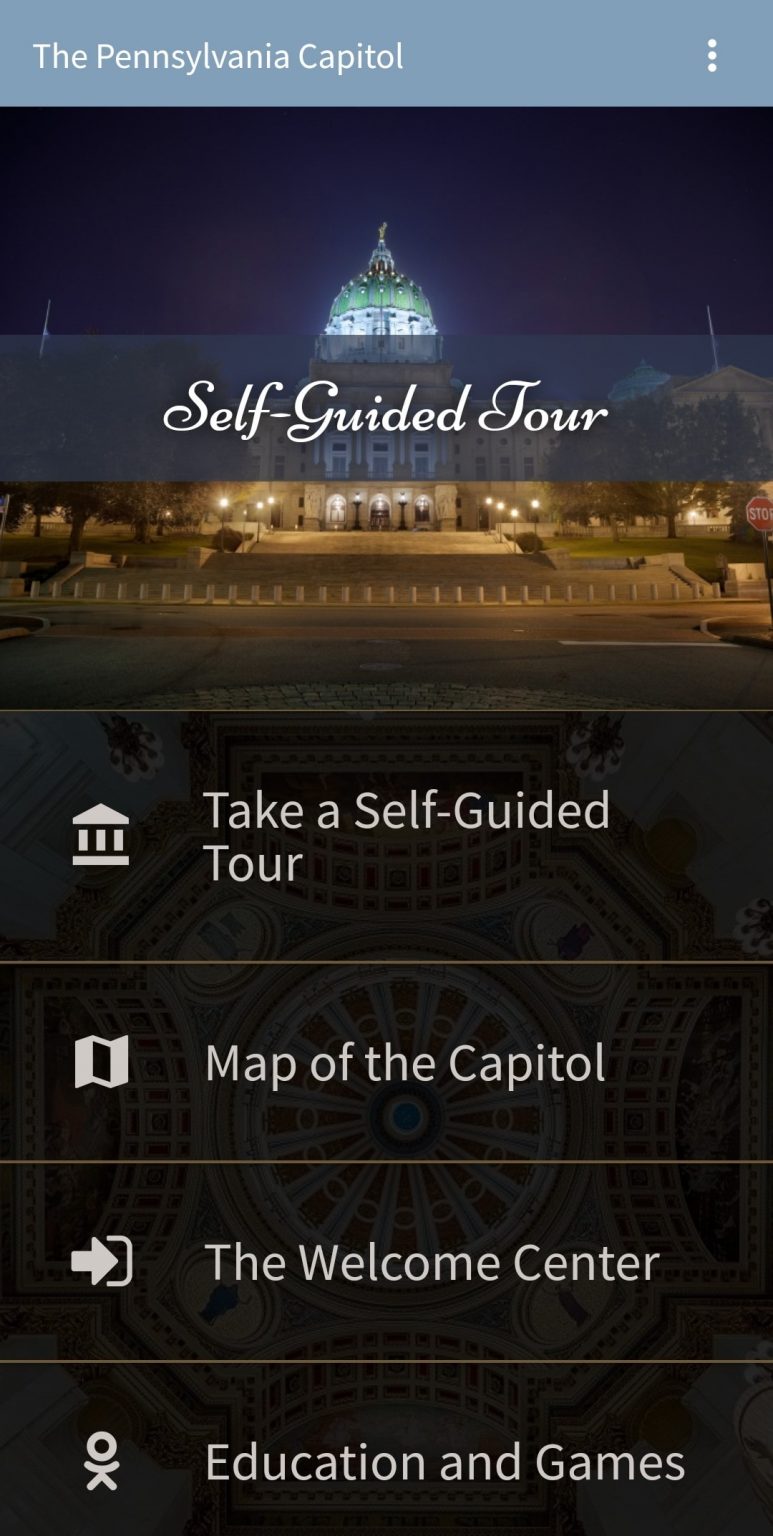Expand the app options via the kebab menu
This screenshot has height=1536, width=773.
coord(712,56)
